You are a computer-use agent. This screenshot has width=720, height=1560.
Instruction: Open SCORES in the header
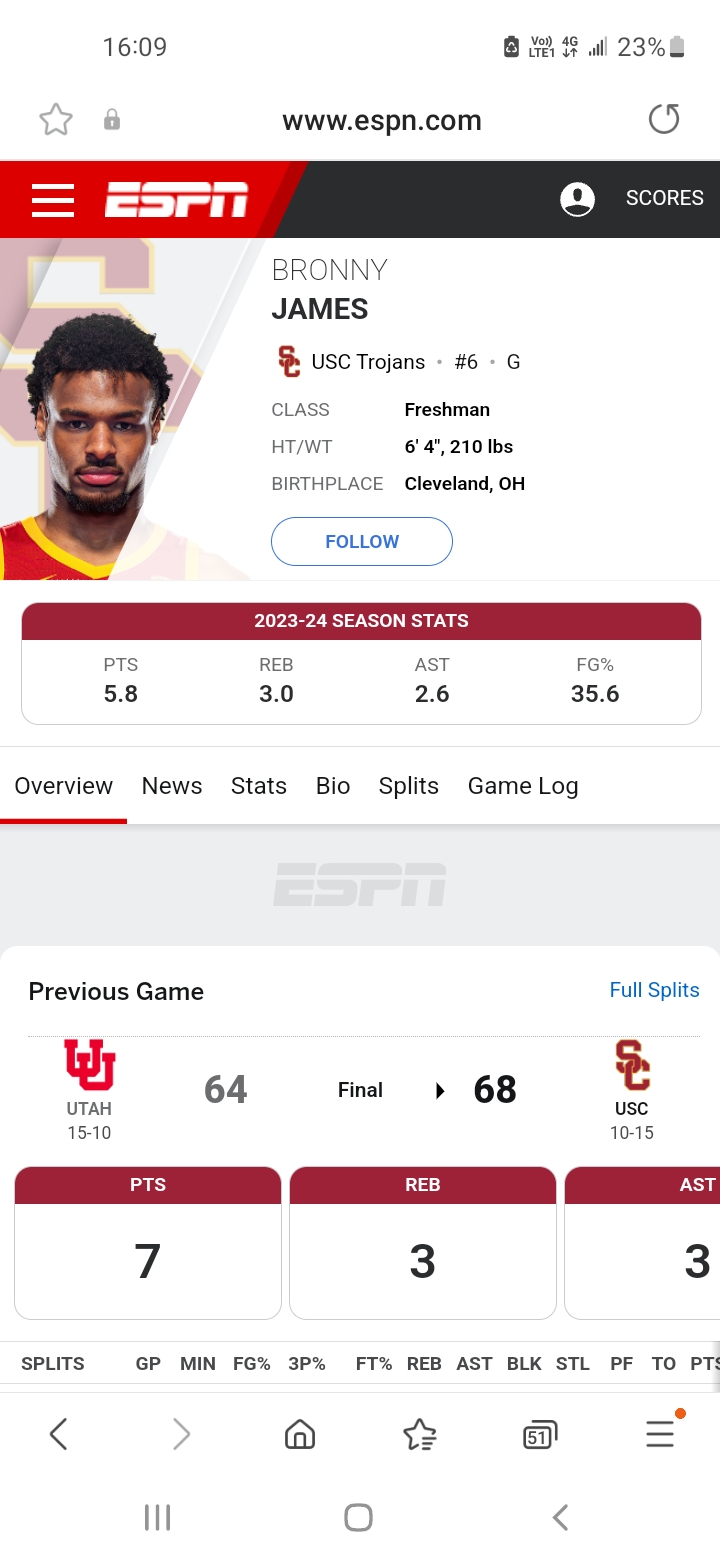click(665, 198)
